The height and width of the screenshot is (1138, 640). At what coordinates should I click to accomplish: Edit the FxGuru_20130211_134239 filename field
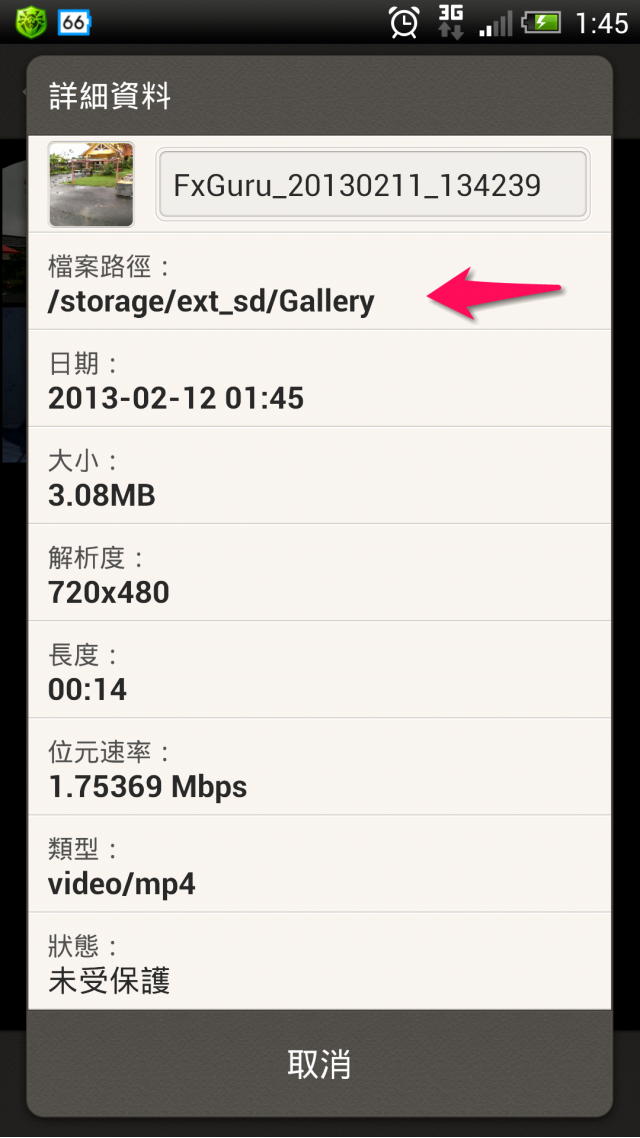372,185
